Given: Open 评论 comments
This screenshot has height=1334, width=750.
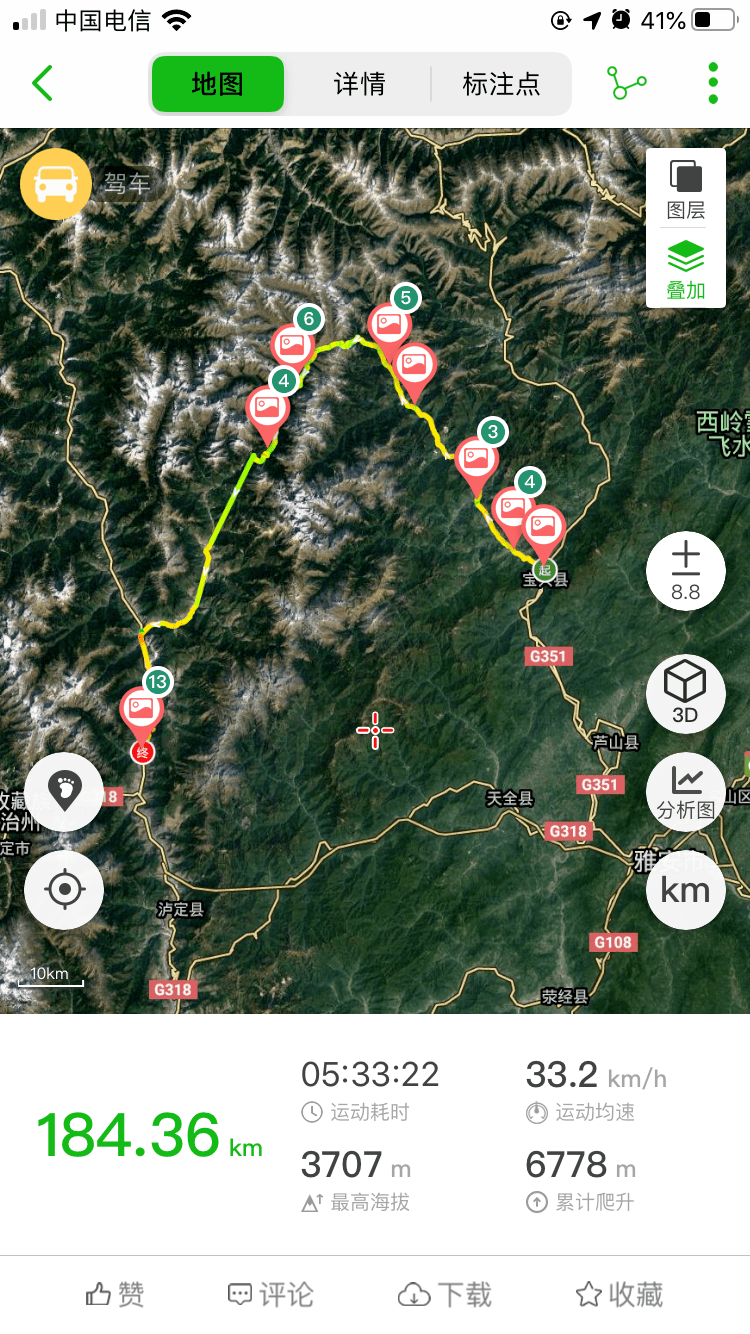Looking at the screenshot, I should point(270,1295).
